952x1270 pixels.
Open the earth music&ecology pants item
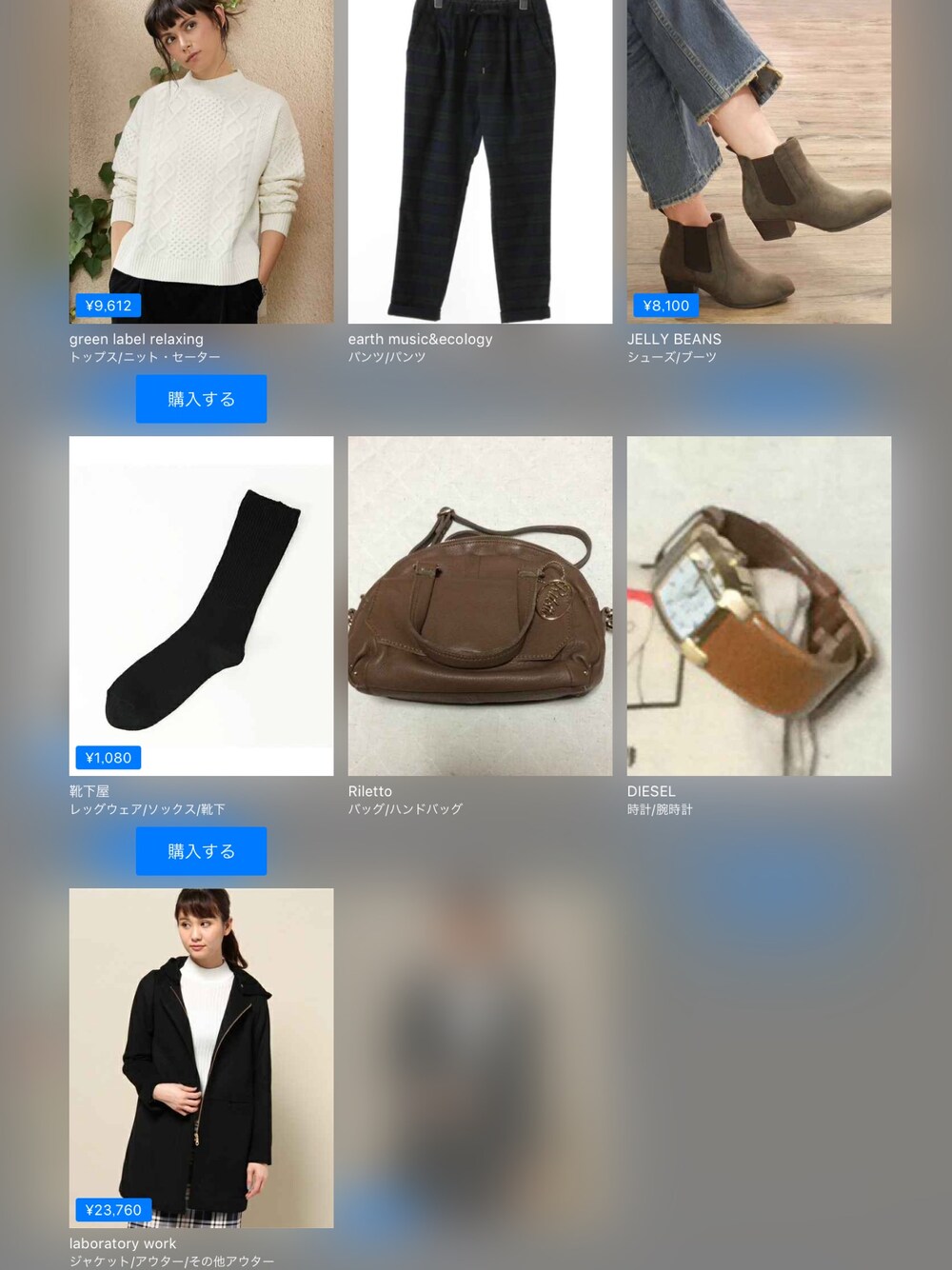[480, 162]
